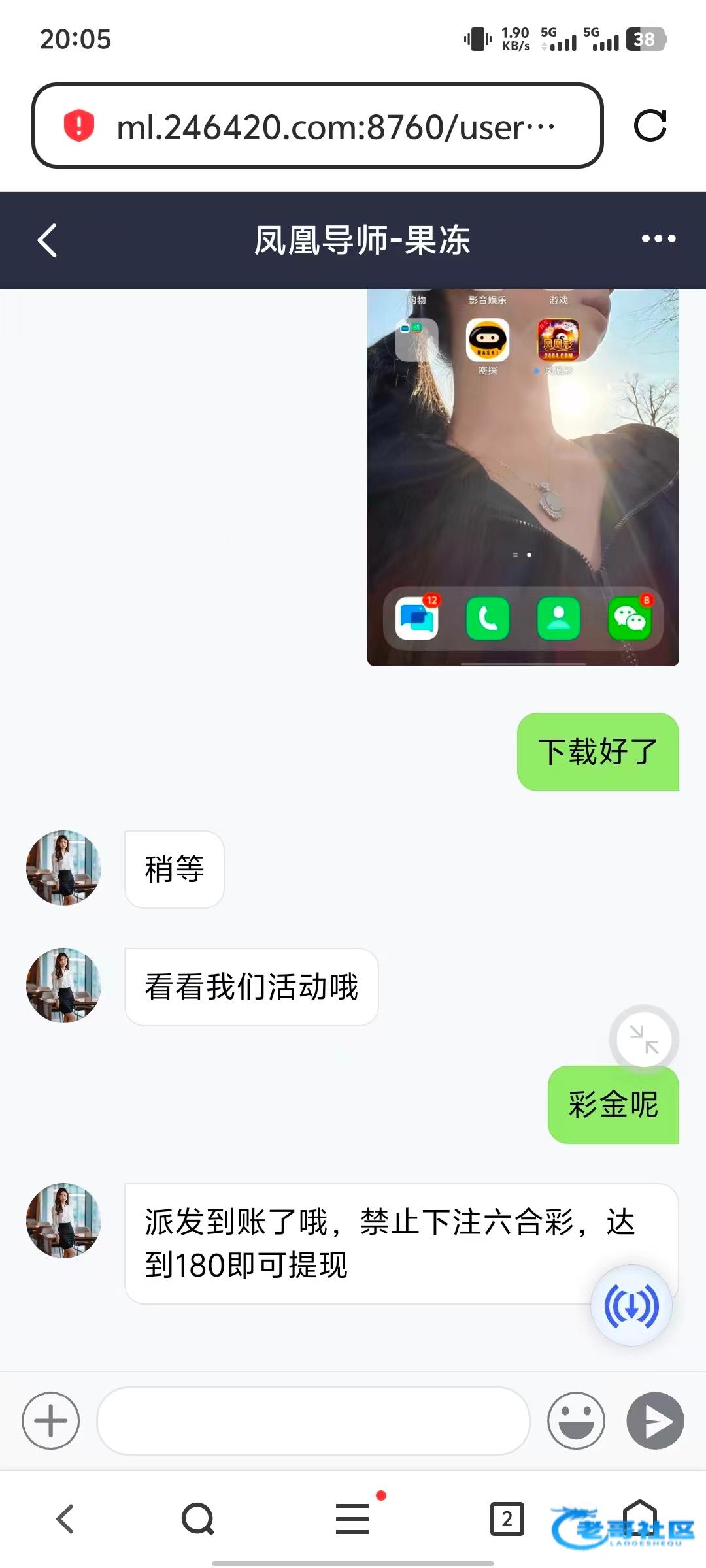Focus the chat message input field

pyautogui.click(x=313, y=1420)
